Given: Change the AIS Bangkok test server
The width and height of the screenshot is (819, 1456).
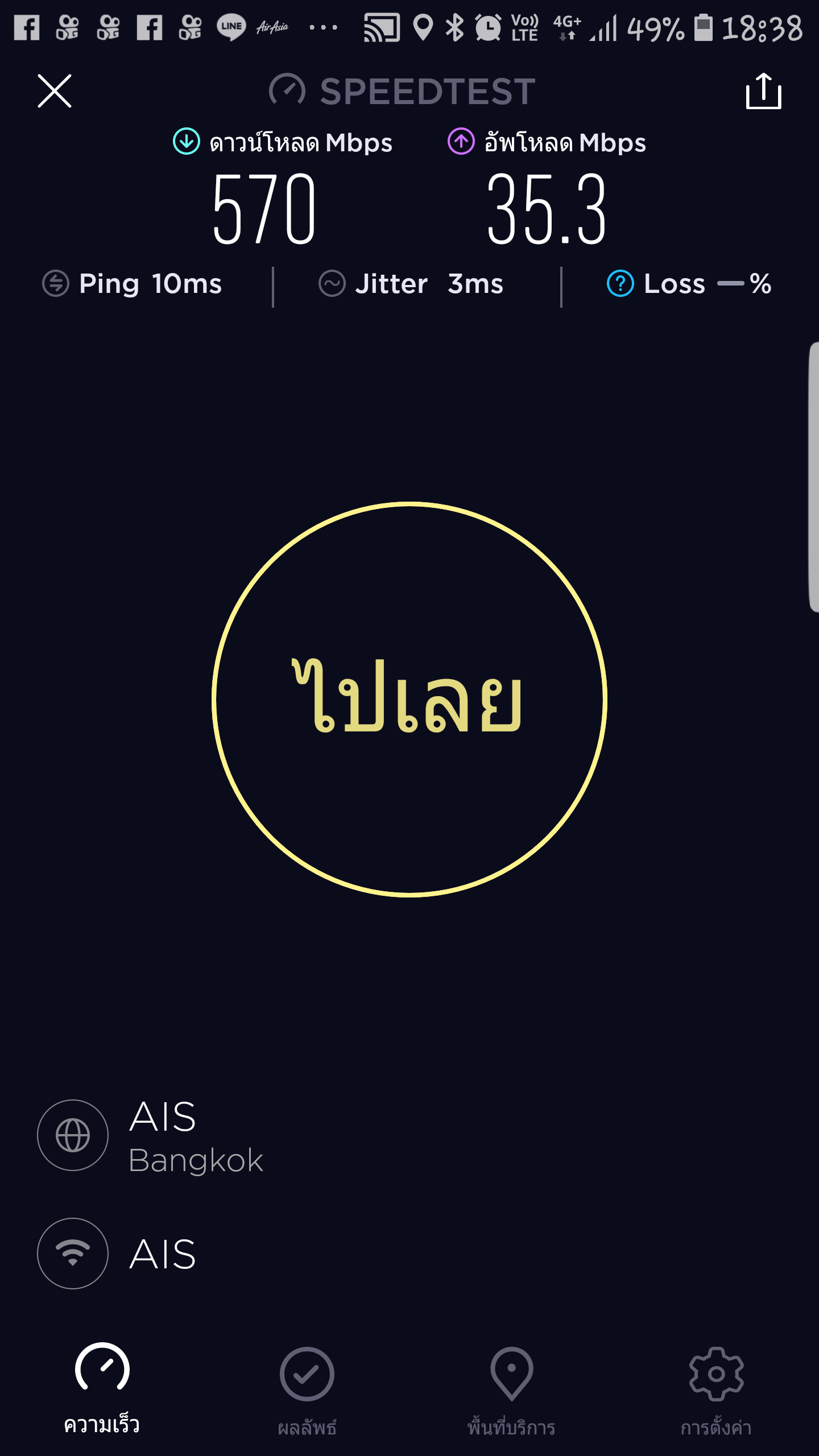Looking at the screenshot, I should click(150, 1135).
